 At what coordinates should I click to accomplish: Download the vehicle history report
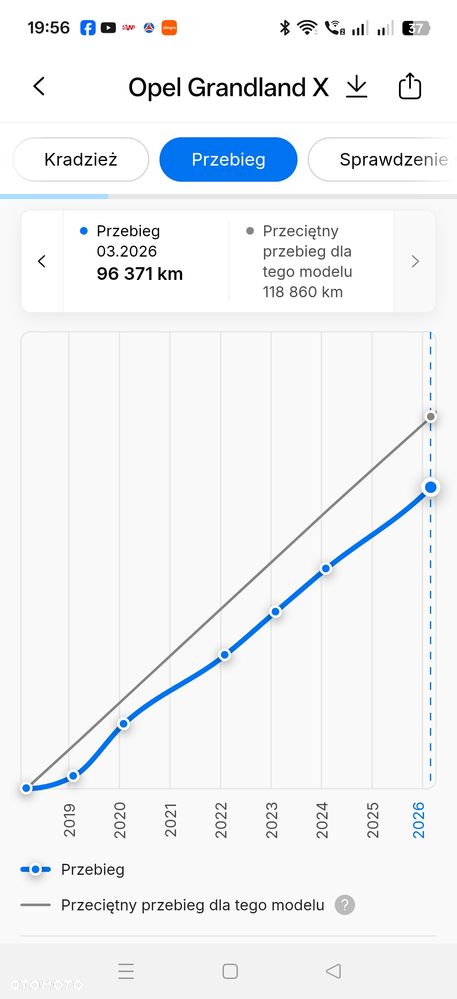(x=357, y=87)
